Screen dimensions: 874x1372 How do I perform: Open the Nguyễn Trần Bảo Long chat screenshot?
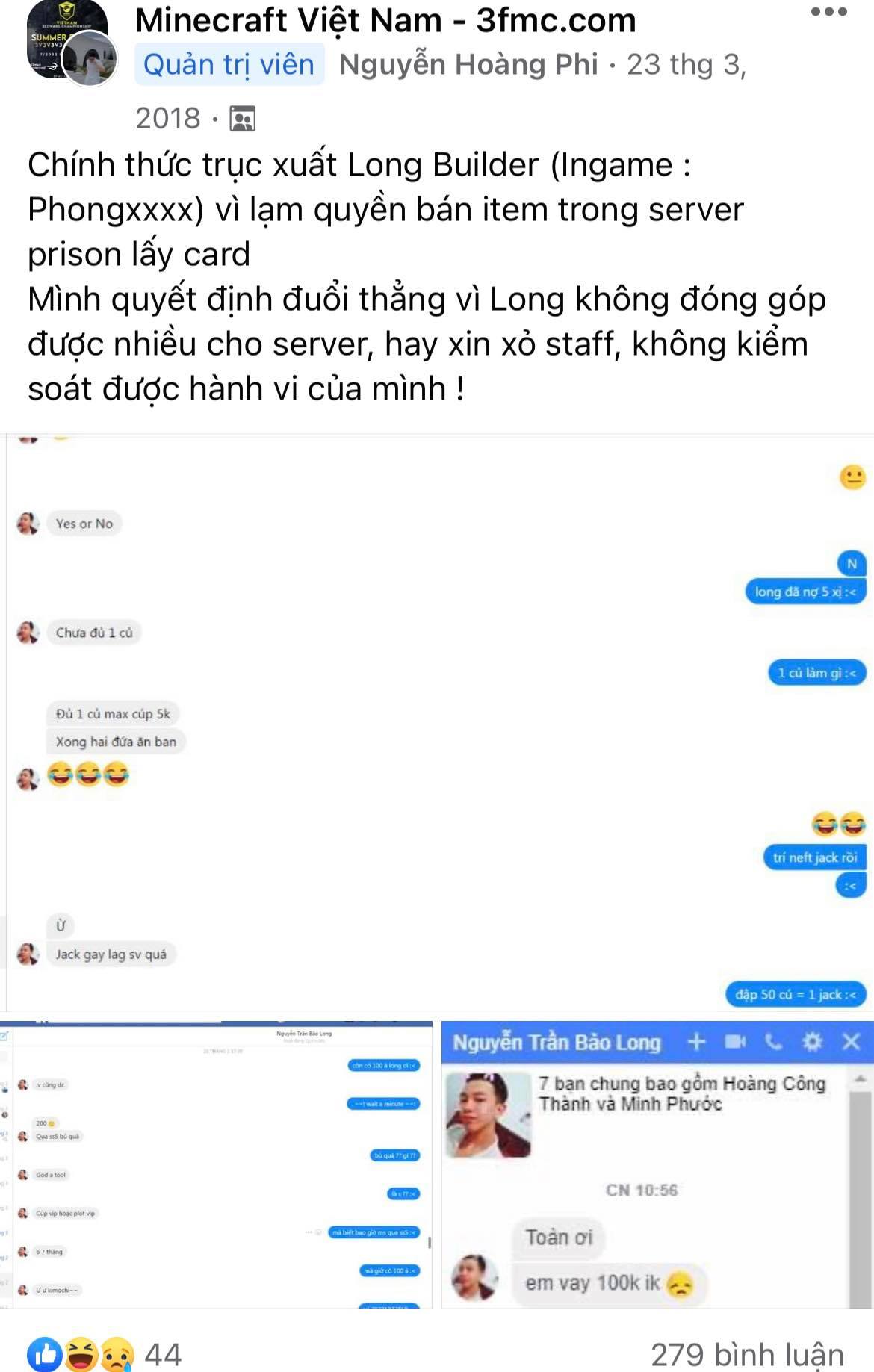click(x=657, y=1164)
